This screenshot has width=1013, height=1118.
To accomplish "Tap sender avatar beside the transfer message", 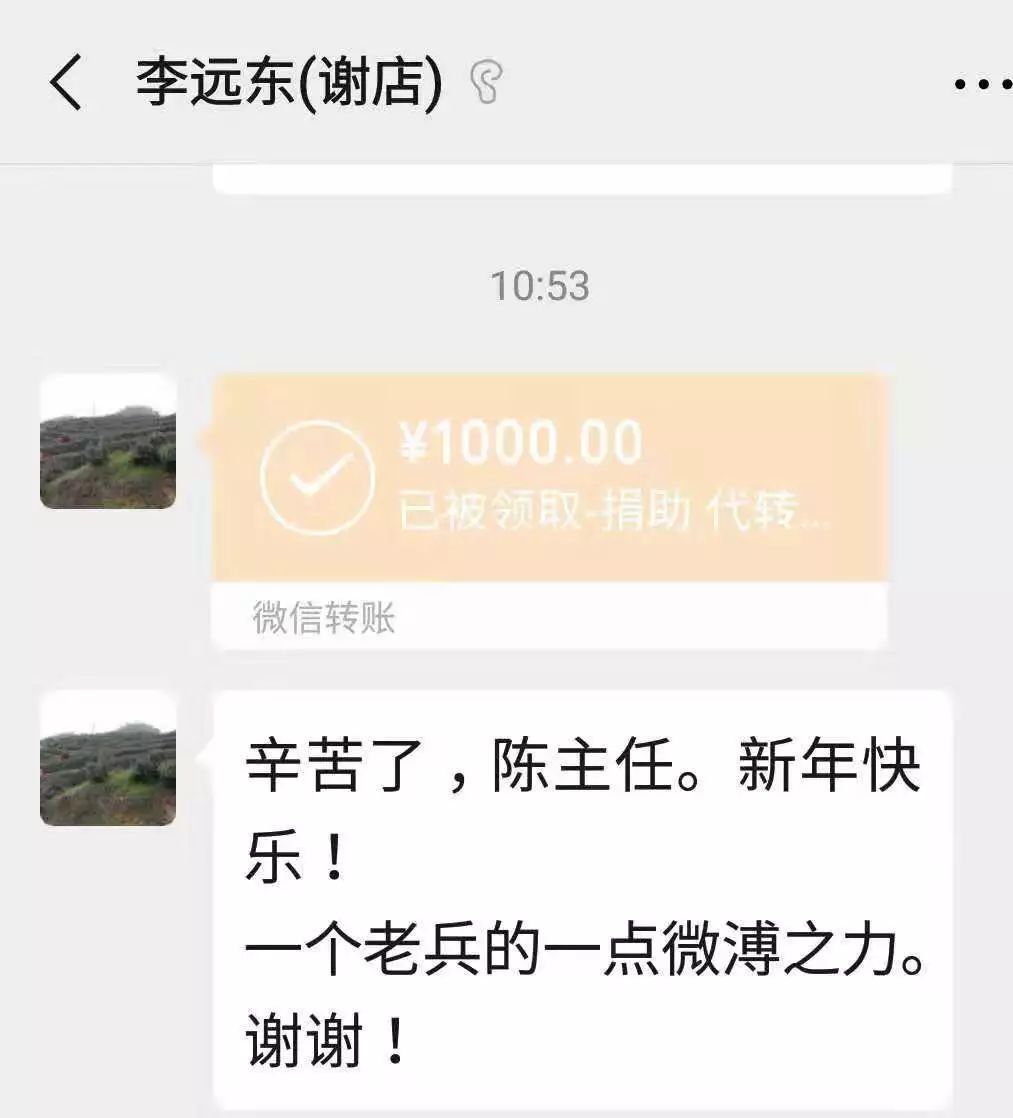I will pos(108,441).
